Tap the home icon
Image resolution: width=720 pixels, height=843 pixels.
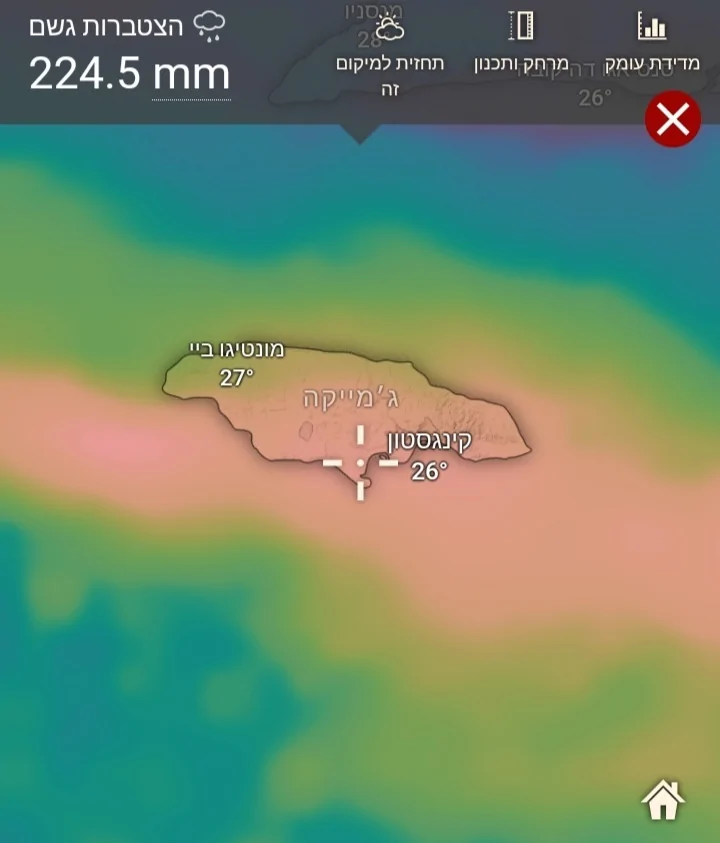point(663,800)
